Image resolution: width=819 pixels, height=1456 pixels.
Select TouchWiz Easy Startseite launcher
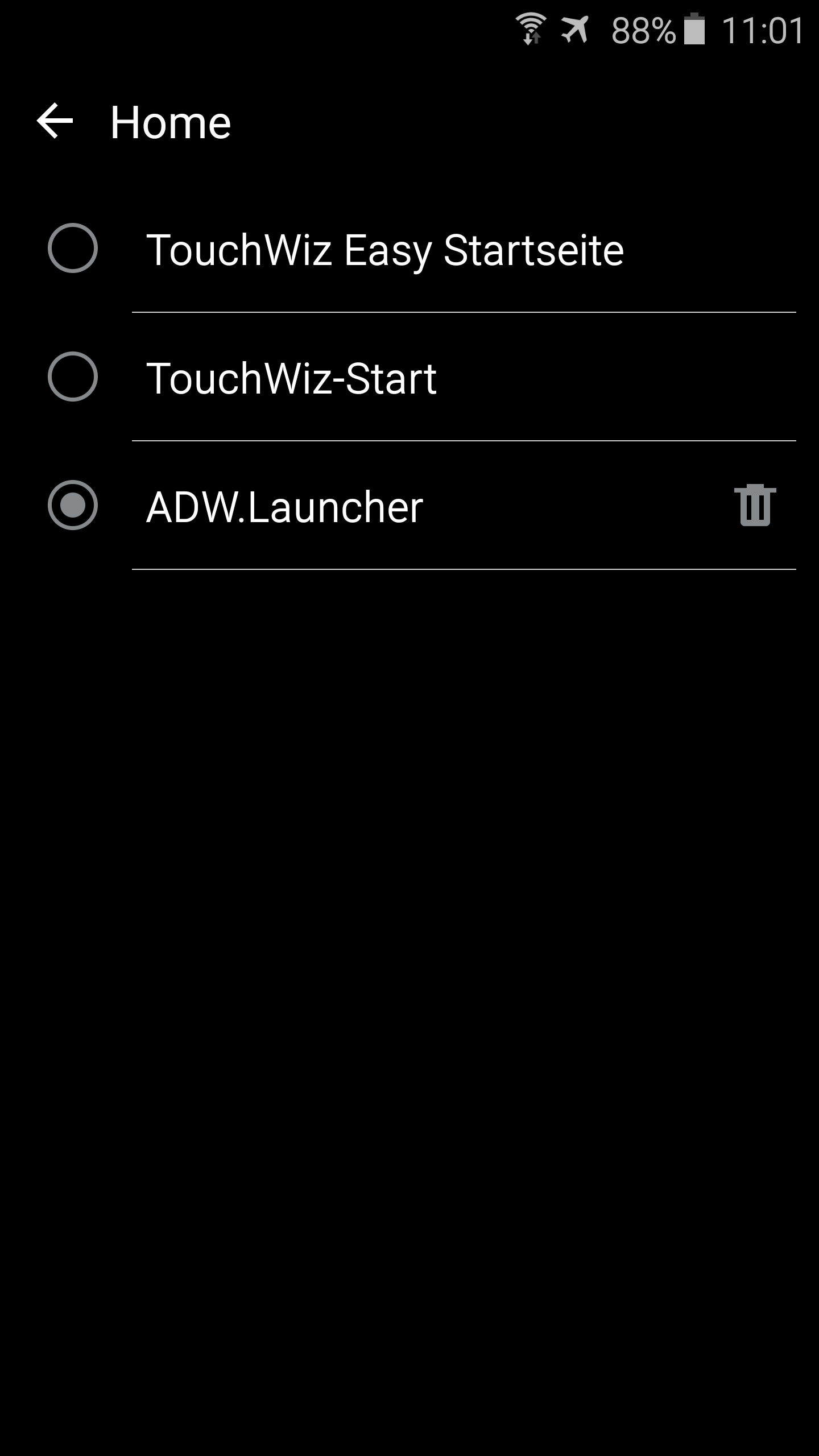pos(73,249)
